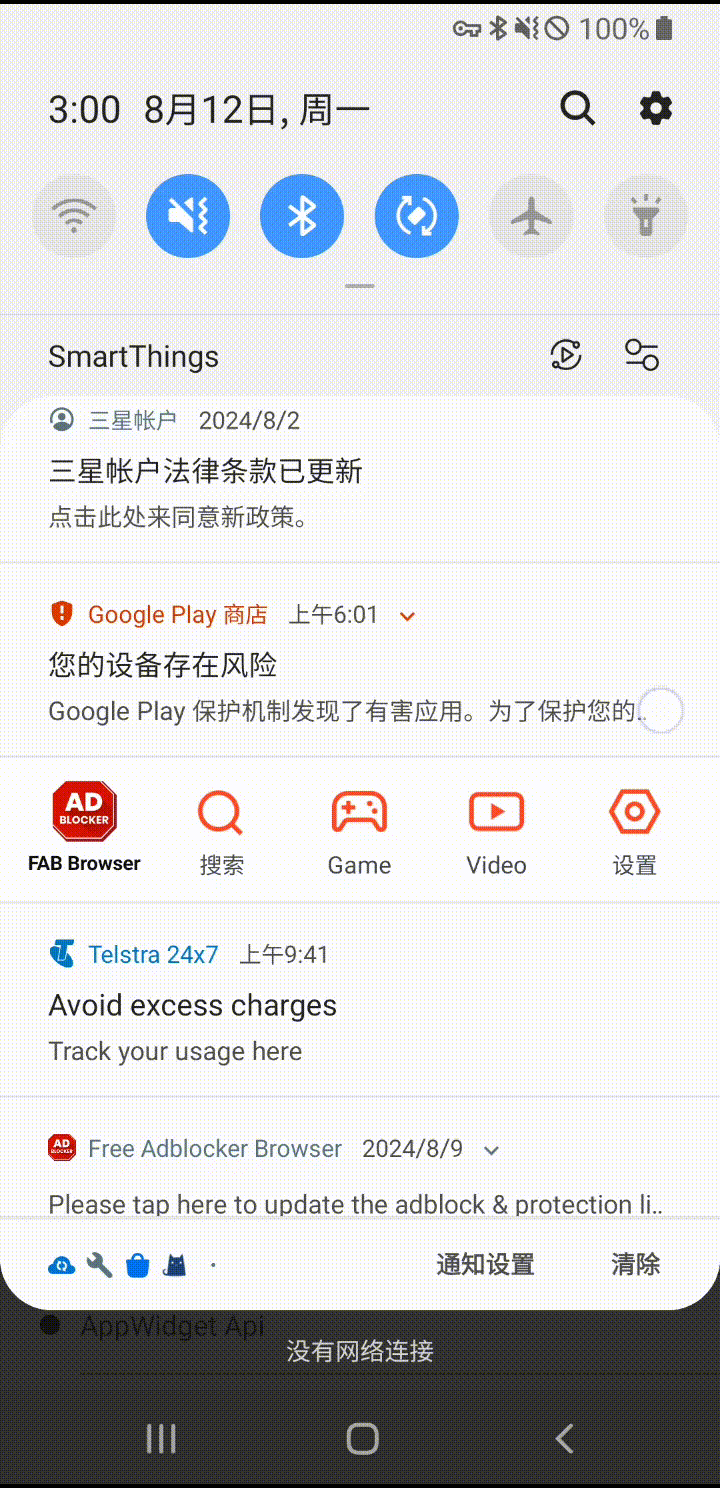Open SmartThings devices control icon
Screen dimensions: 720x1488
(641, 355)
